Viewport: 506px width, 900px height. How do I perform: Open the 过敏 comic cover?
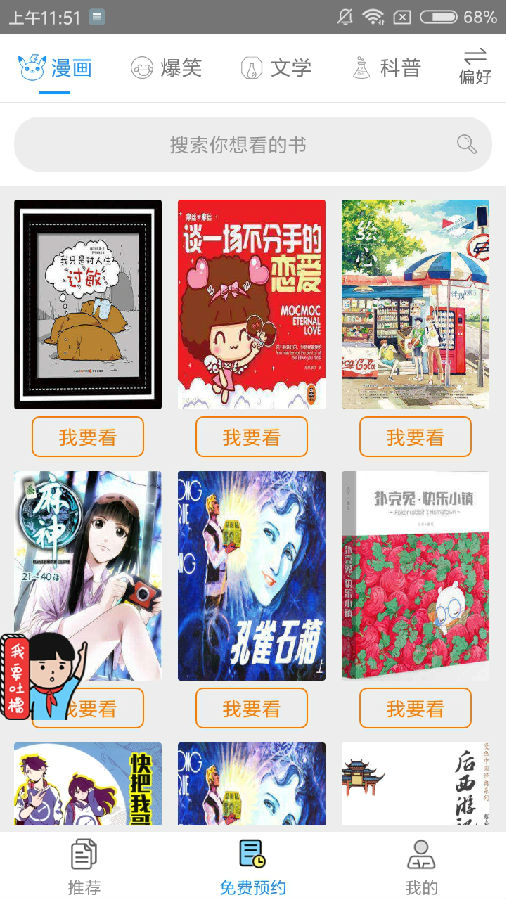coord(88,304)
